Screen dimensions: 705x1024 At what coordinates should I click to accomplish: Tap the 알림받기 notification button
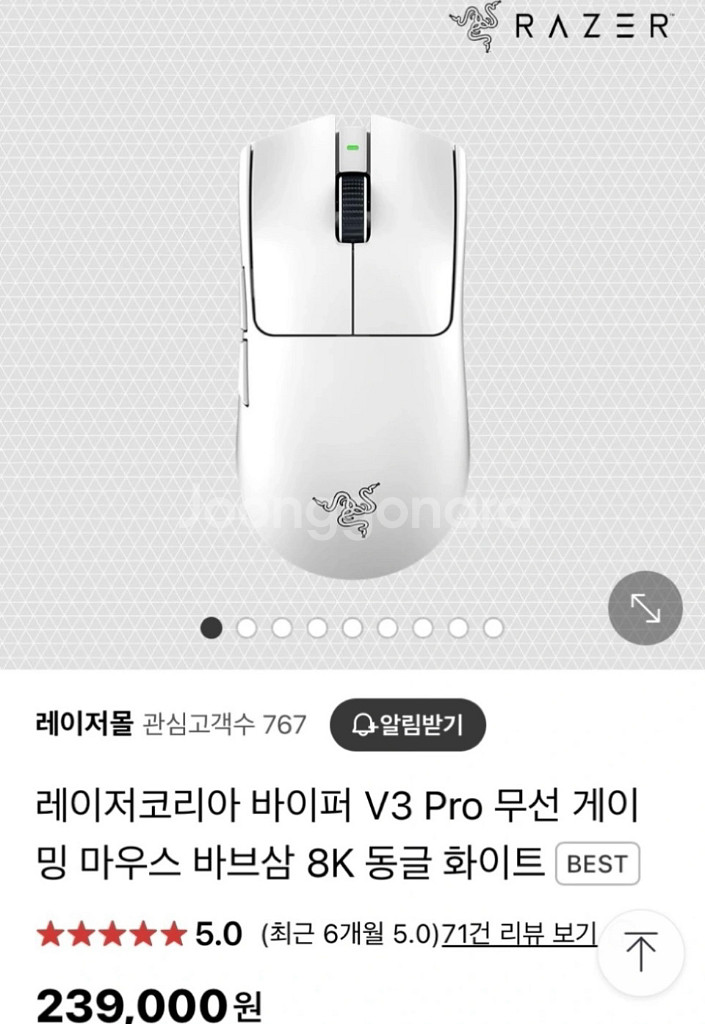(x=408, y=725)
